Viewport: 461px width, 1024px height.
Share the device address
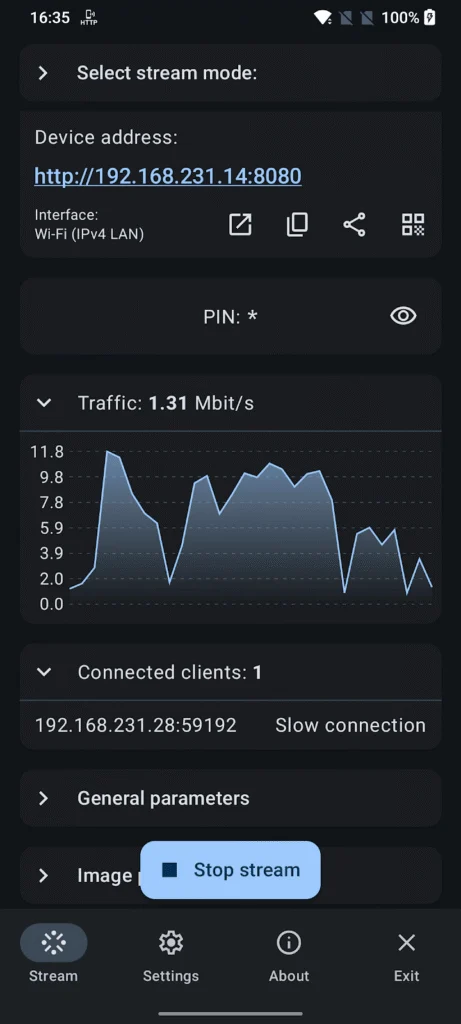(x=354, y=225)
